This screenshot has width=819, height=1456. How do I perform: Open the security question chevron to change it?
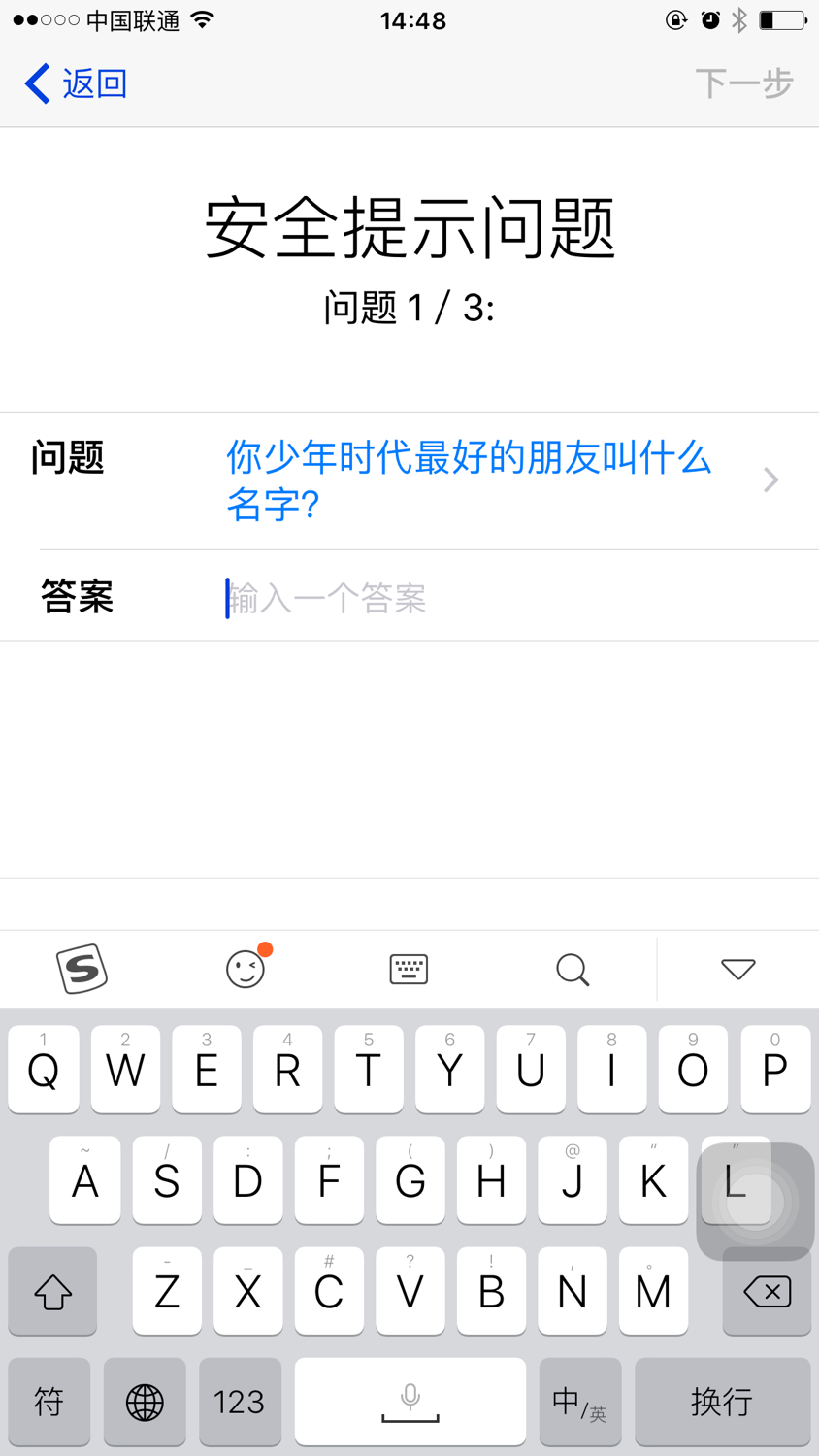(770, 480)
